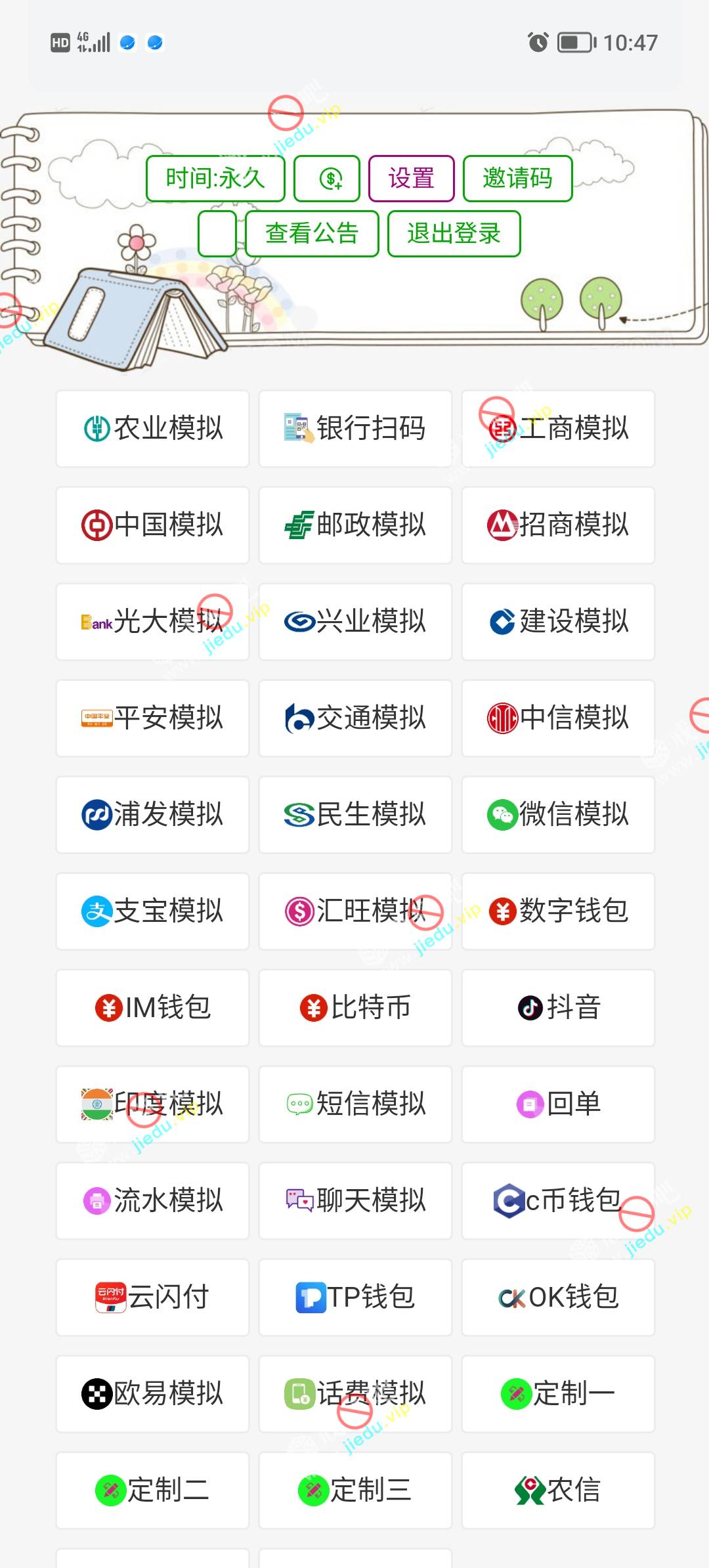Tap 抖音 tile
Screen dimensions: 709x1568
pos(558,1007)
